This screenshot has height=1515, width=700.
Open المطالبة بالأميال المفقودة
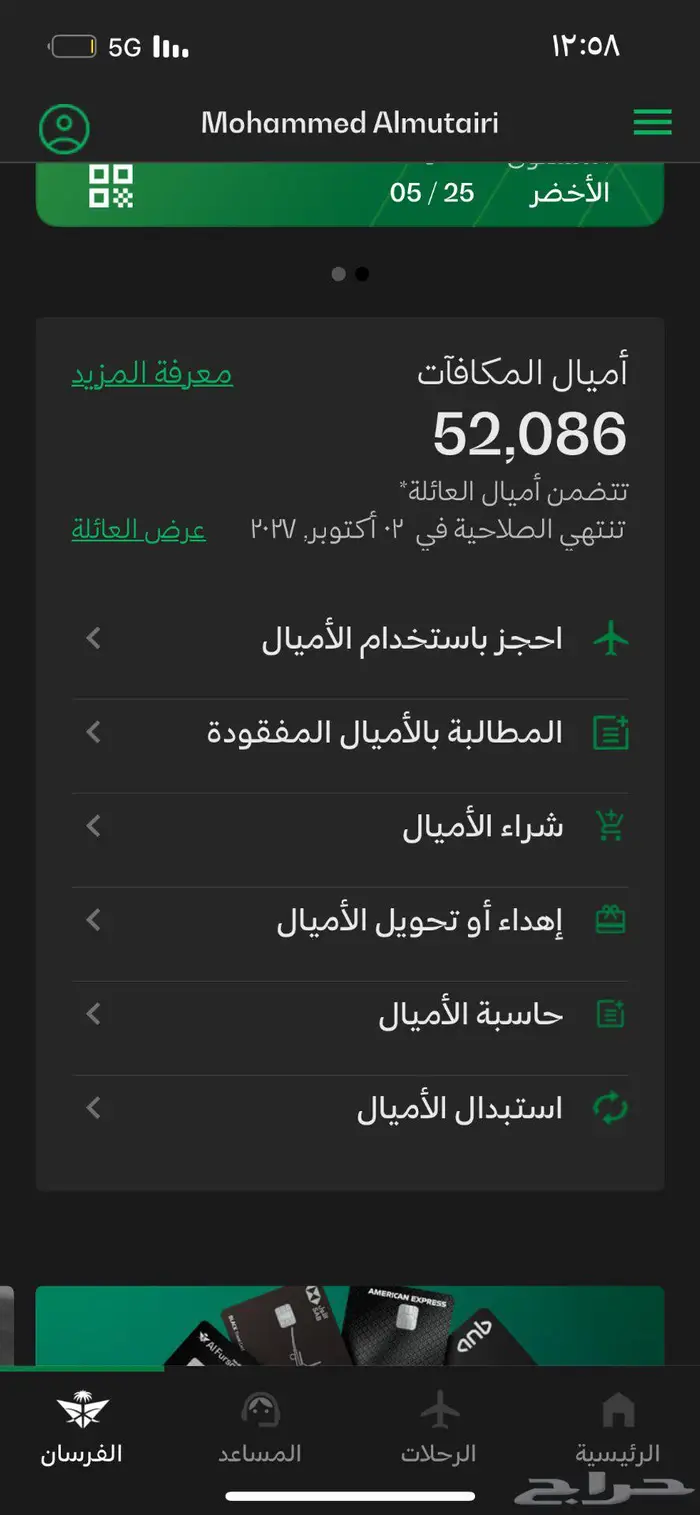pyautogui.click(x=350, y=732)
